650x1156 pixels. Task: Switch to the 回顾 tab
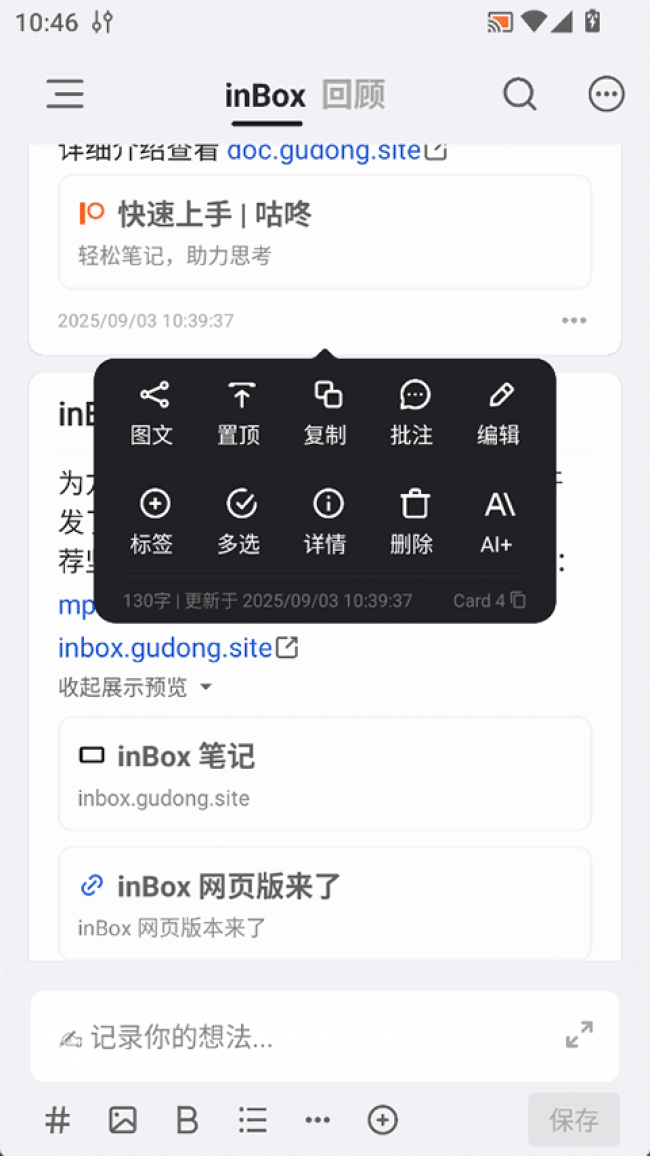(x=353, y=96)
